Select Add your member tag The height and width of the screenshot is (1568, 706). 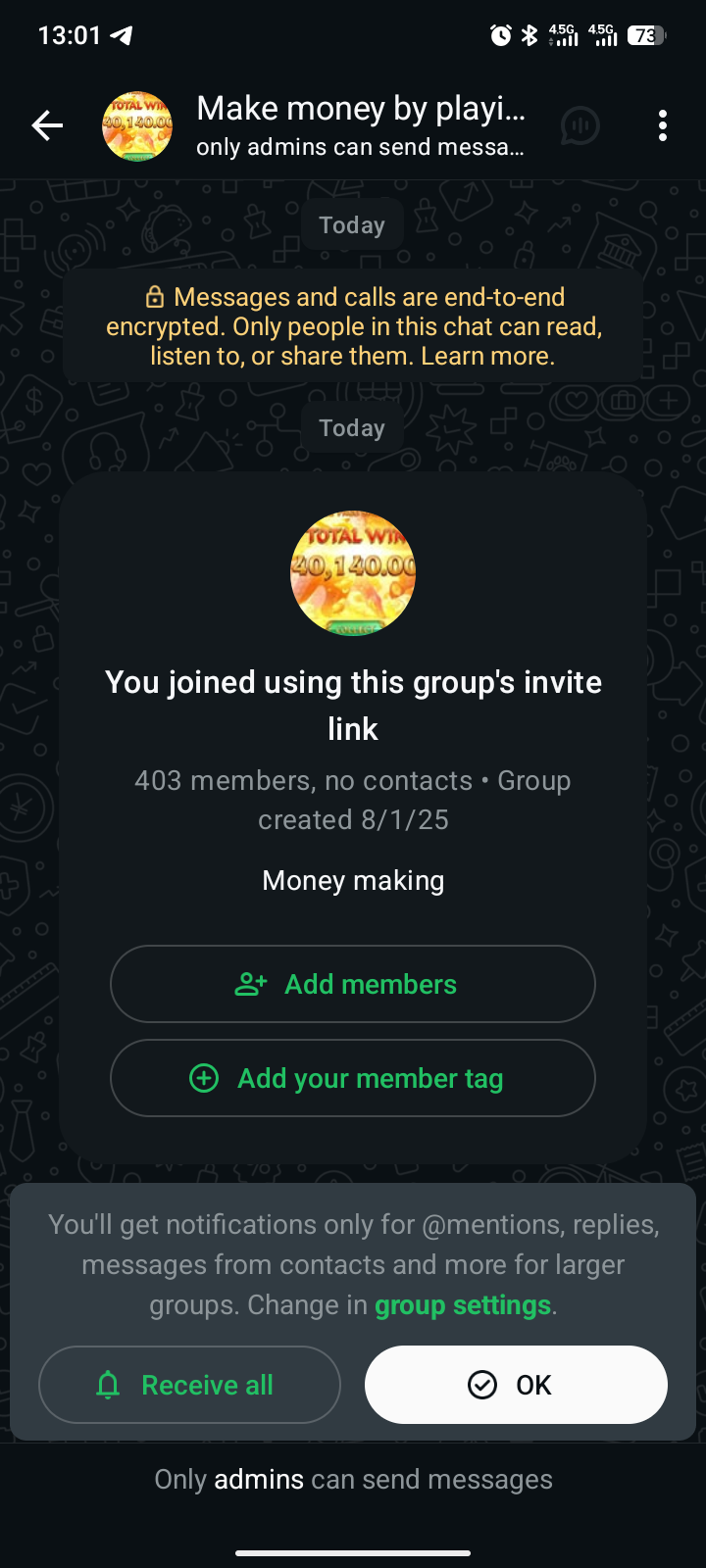pos(353,1078)
